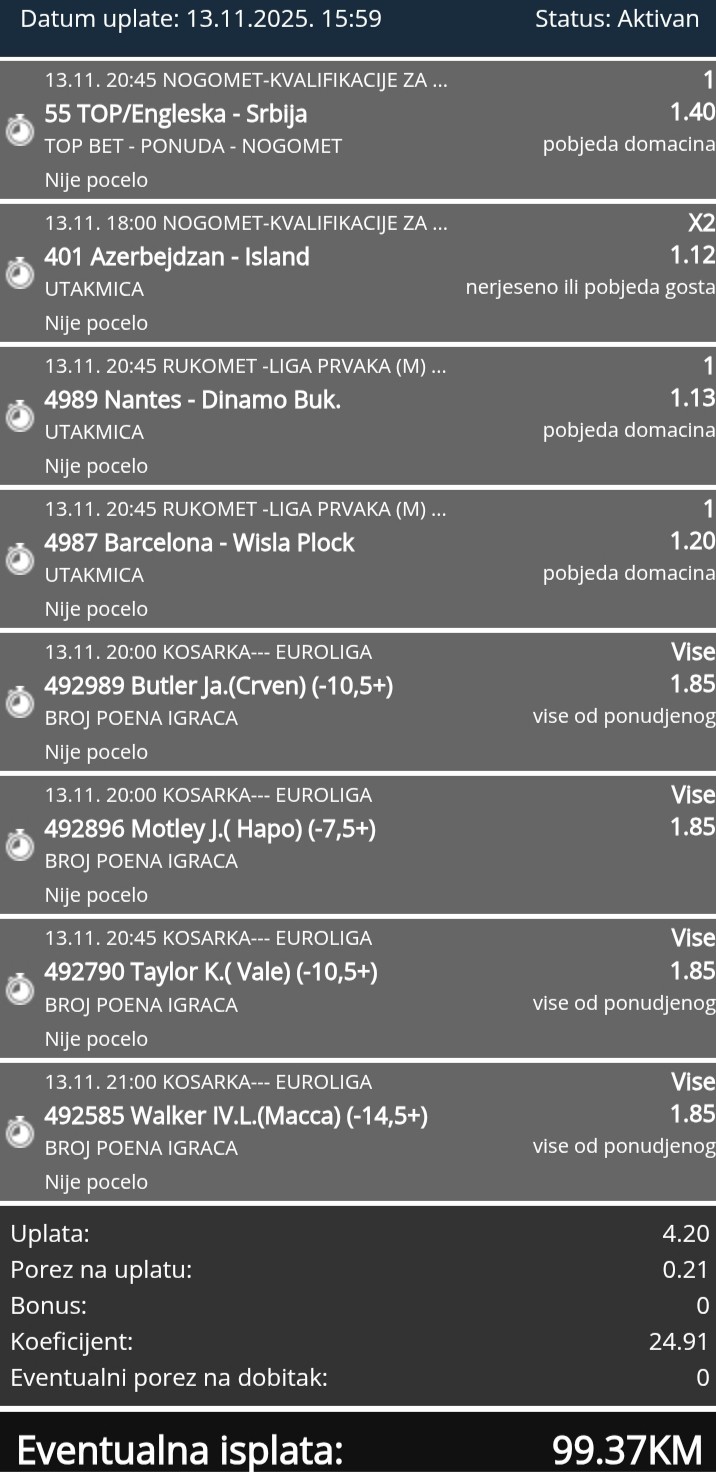Open the Butler Ja.(Crven) points bet
The image size is (716, 1482).
tap(358, 702)
